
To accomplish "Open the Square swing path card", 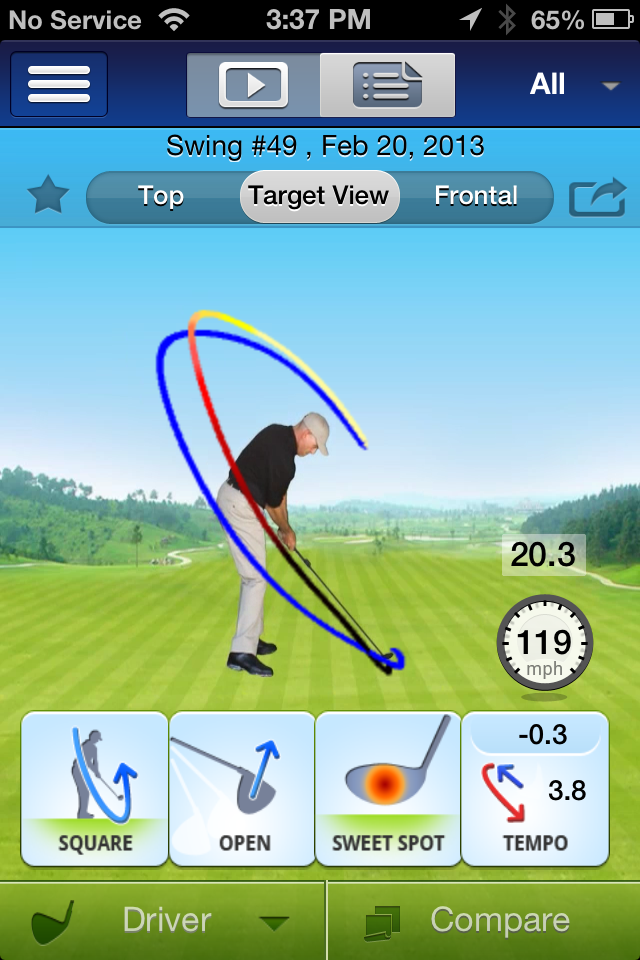I will point(95,789).
